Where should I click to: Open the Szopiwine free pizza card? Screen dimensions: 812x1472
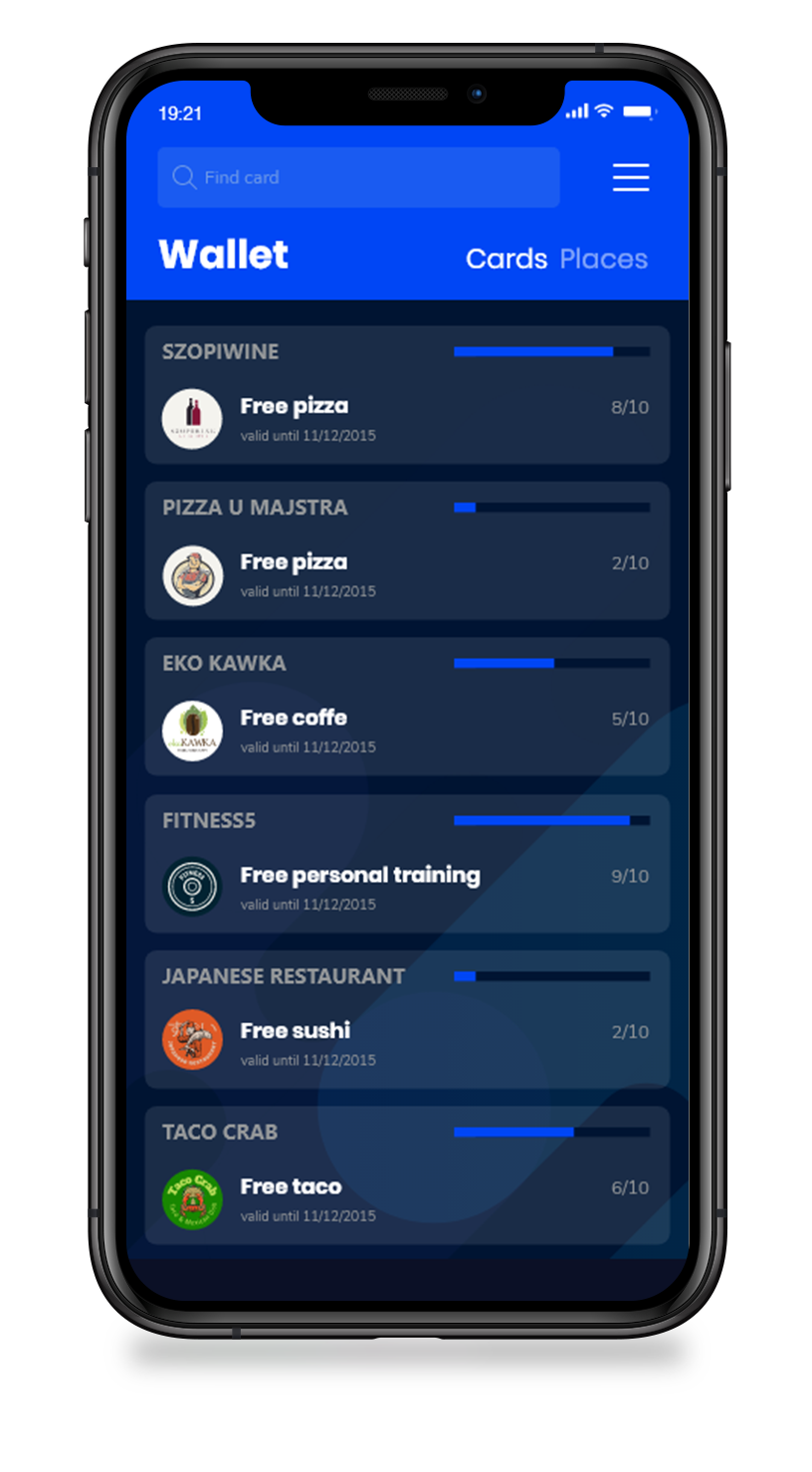point(407,394)
